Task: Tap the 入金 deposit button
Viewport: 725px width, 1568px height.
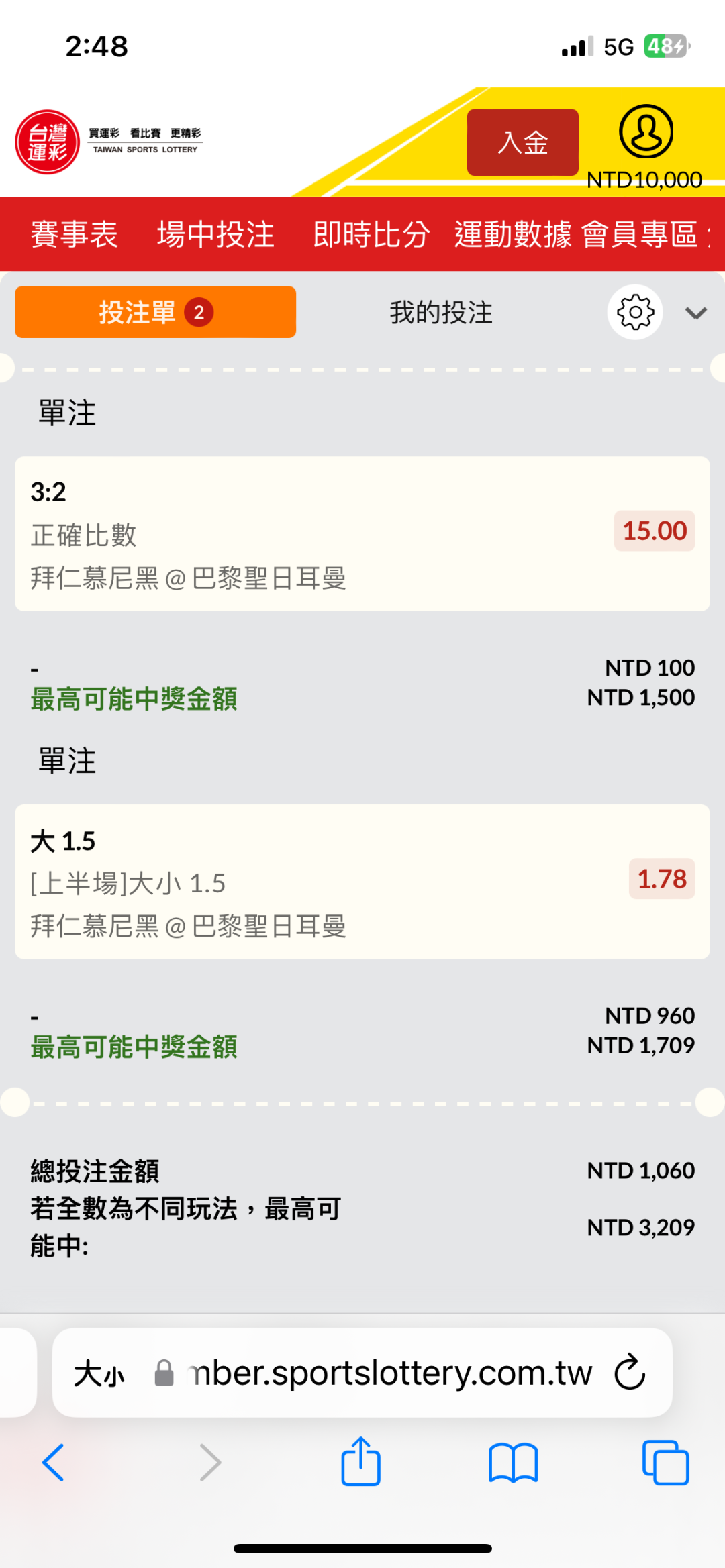Action: (x=522, y=142)
